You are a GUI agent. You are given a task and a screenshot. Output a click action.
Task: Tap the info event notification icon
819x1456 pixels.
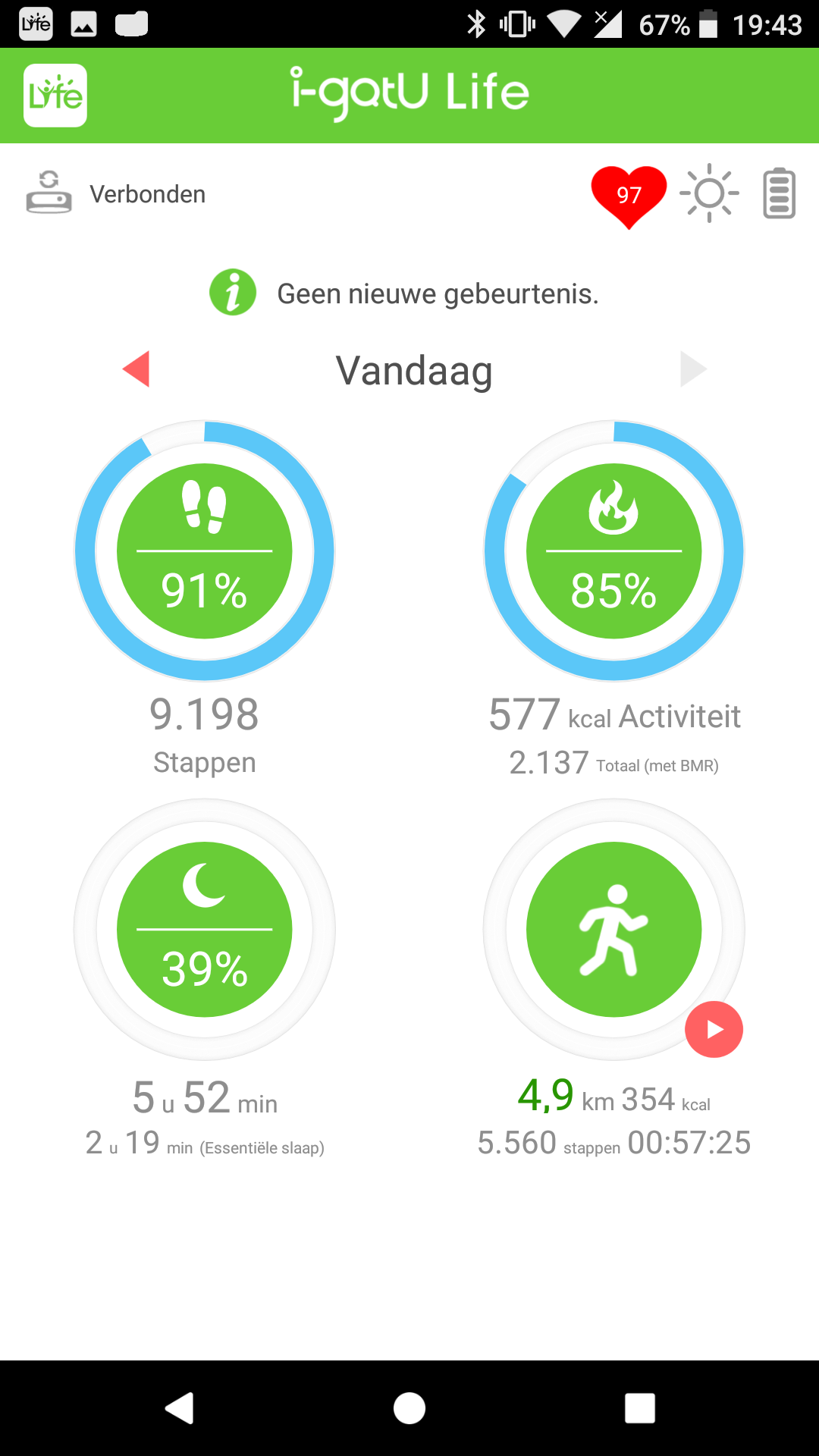tap(233, 292)
